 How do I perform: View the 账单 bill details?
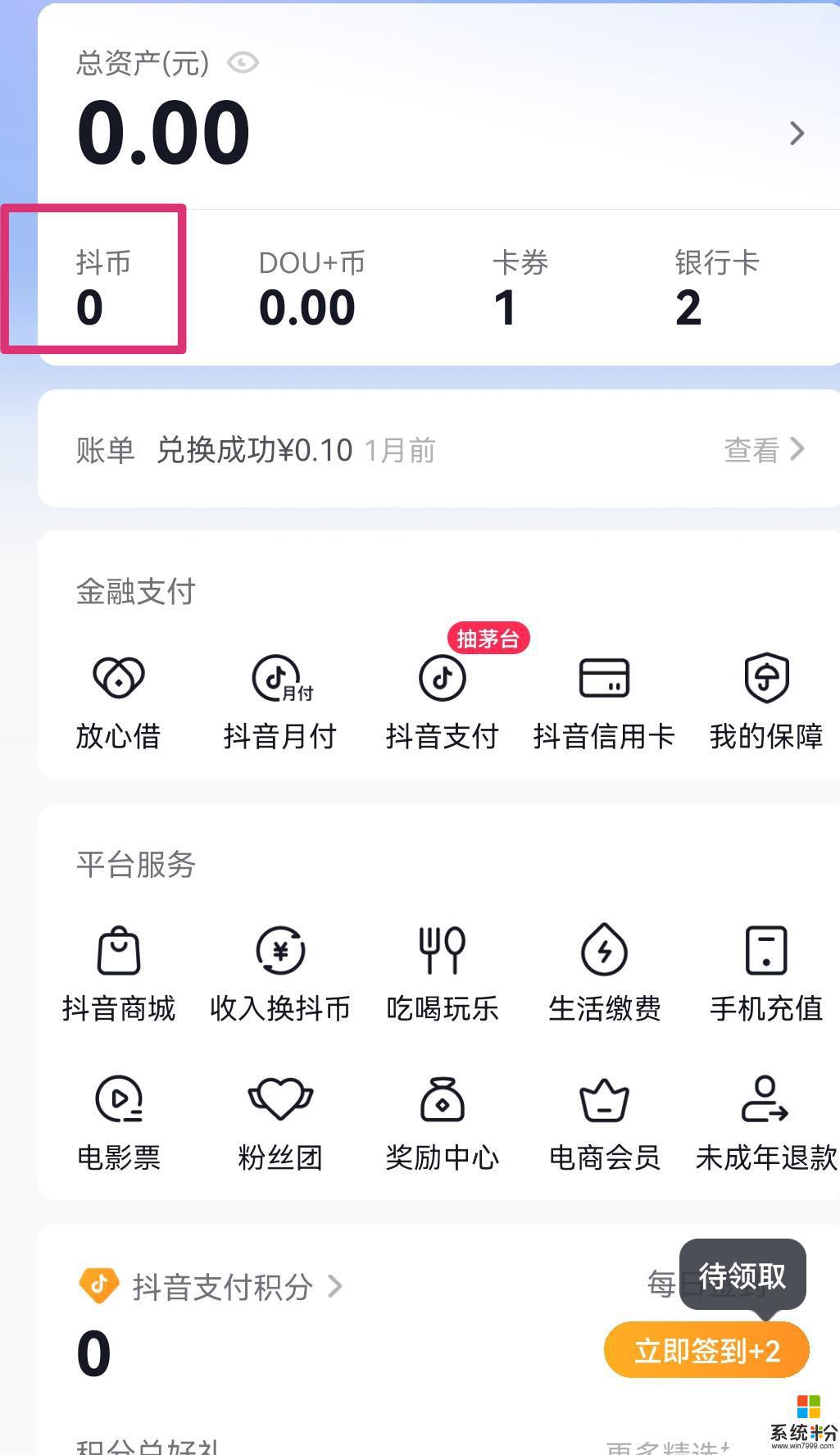coord(764,449)
